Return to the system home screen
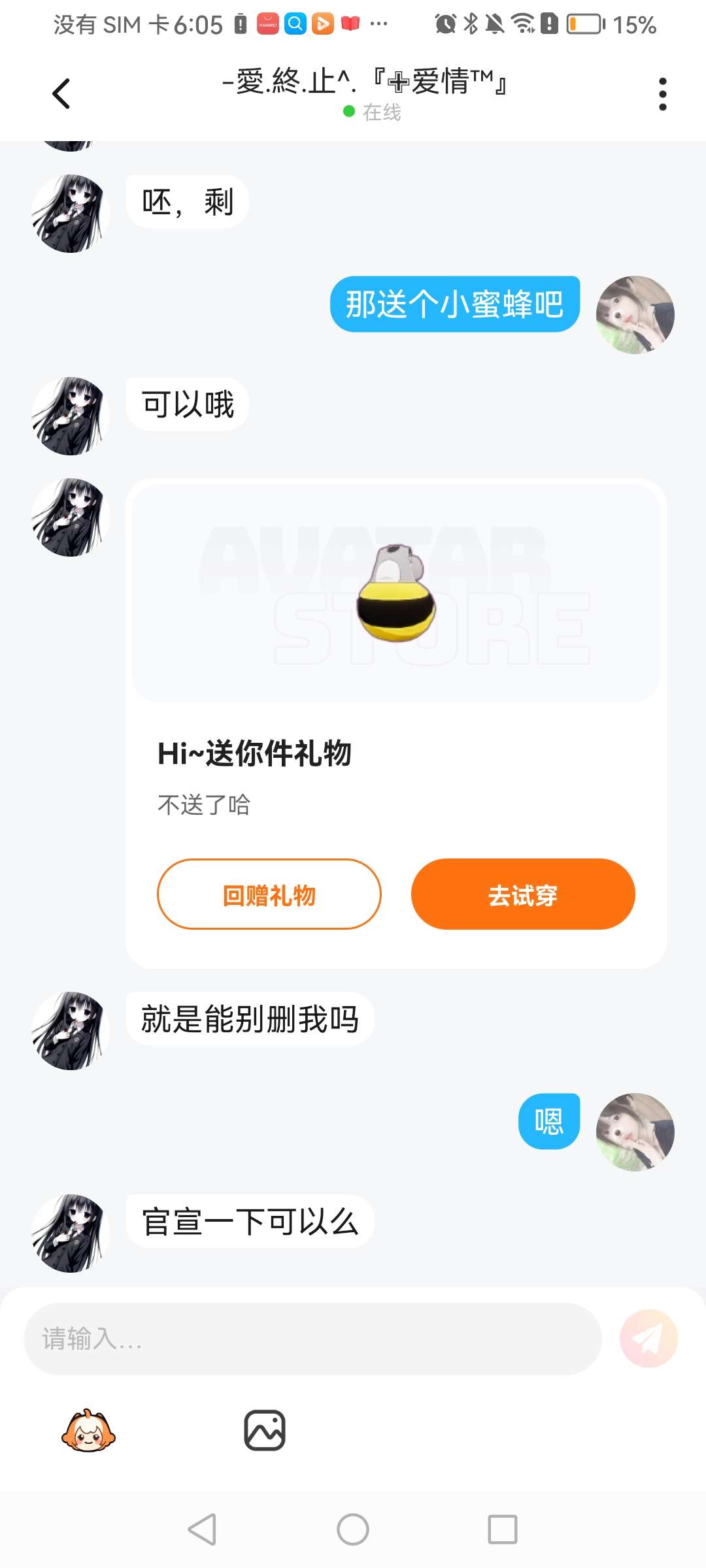 click(x=353, y=1529)
